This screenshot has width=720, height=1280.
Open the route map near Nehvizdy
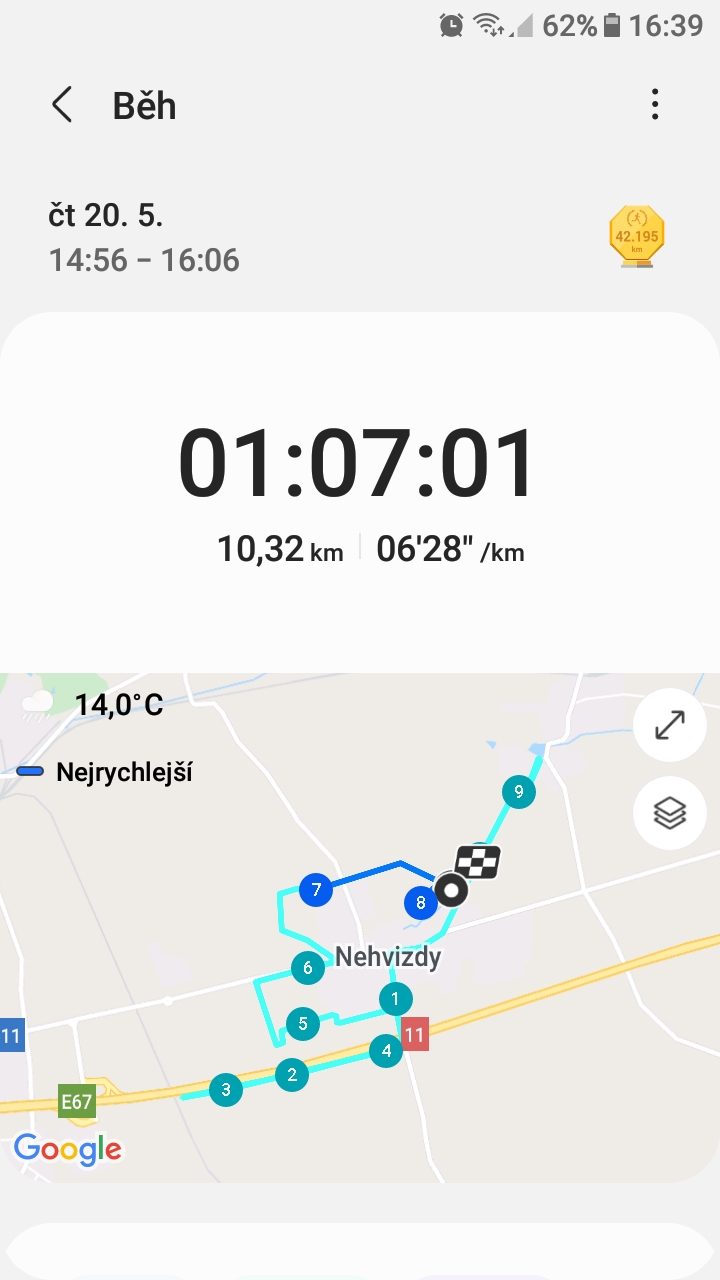coord(360,927)
